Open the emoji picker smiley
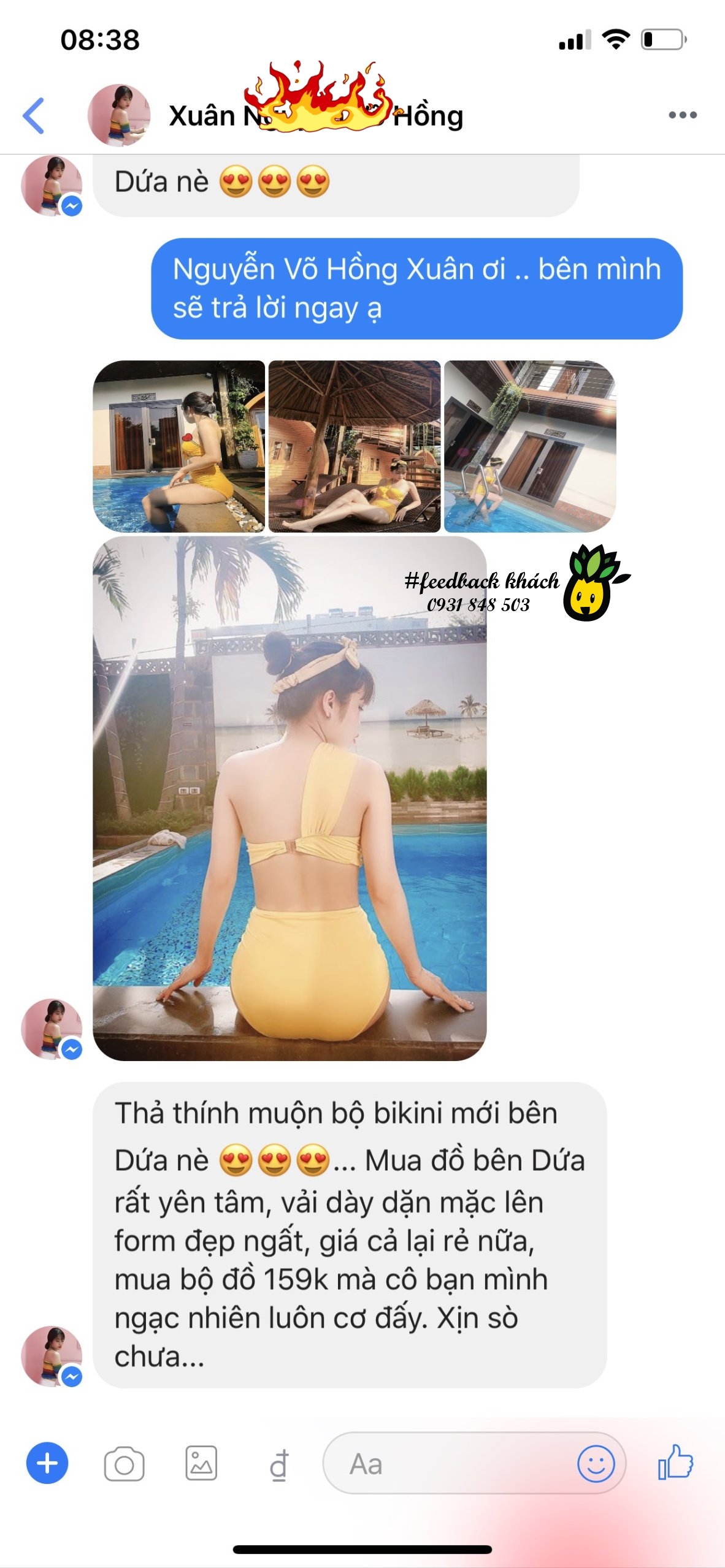Screen dimensions: 725x1568 coord(595,1464)
